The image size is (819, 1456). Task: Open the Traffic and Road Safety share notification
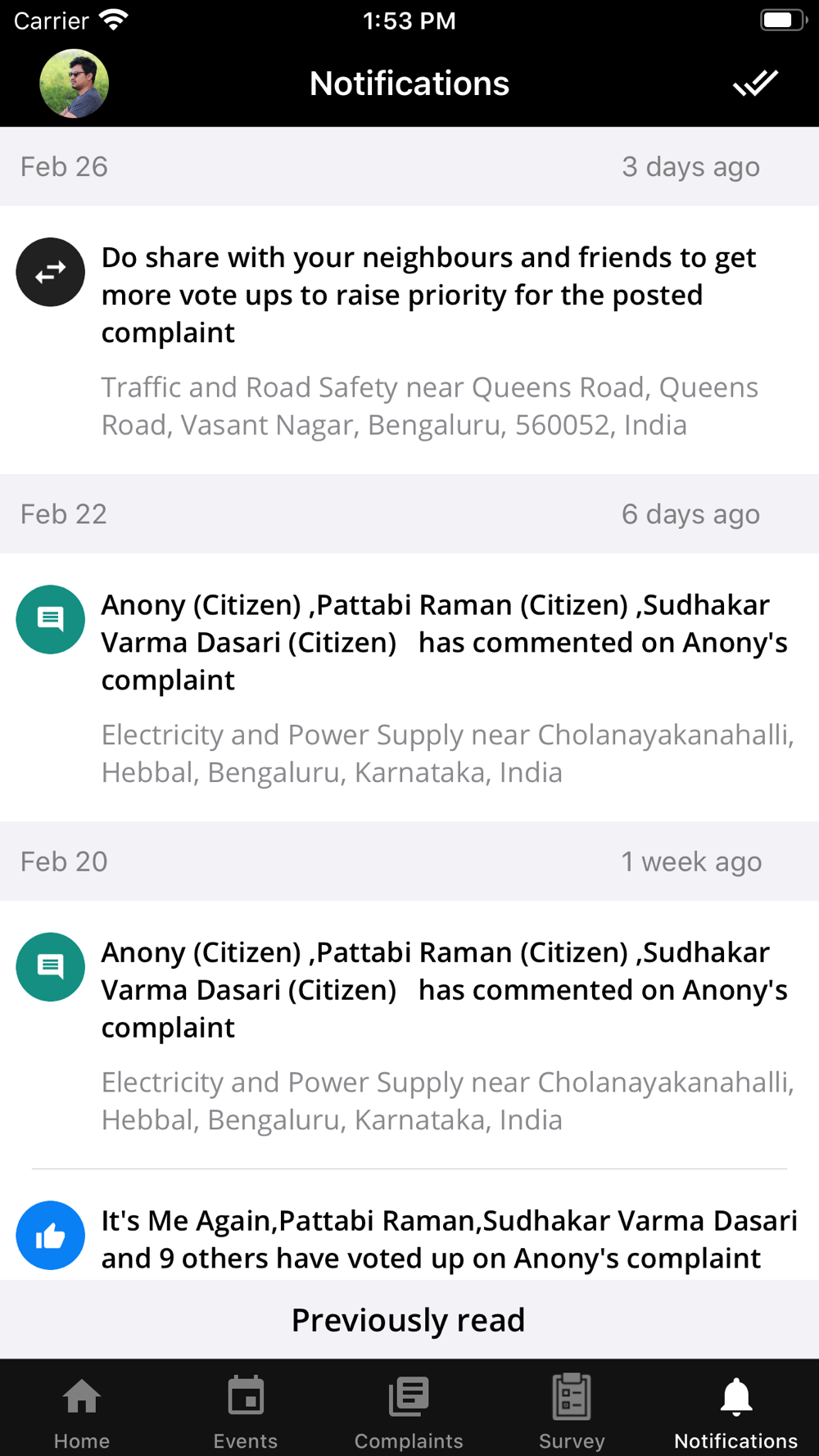tap(409, 340)
